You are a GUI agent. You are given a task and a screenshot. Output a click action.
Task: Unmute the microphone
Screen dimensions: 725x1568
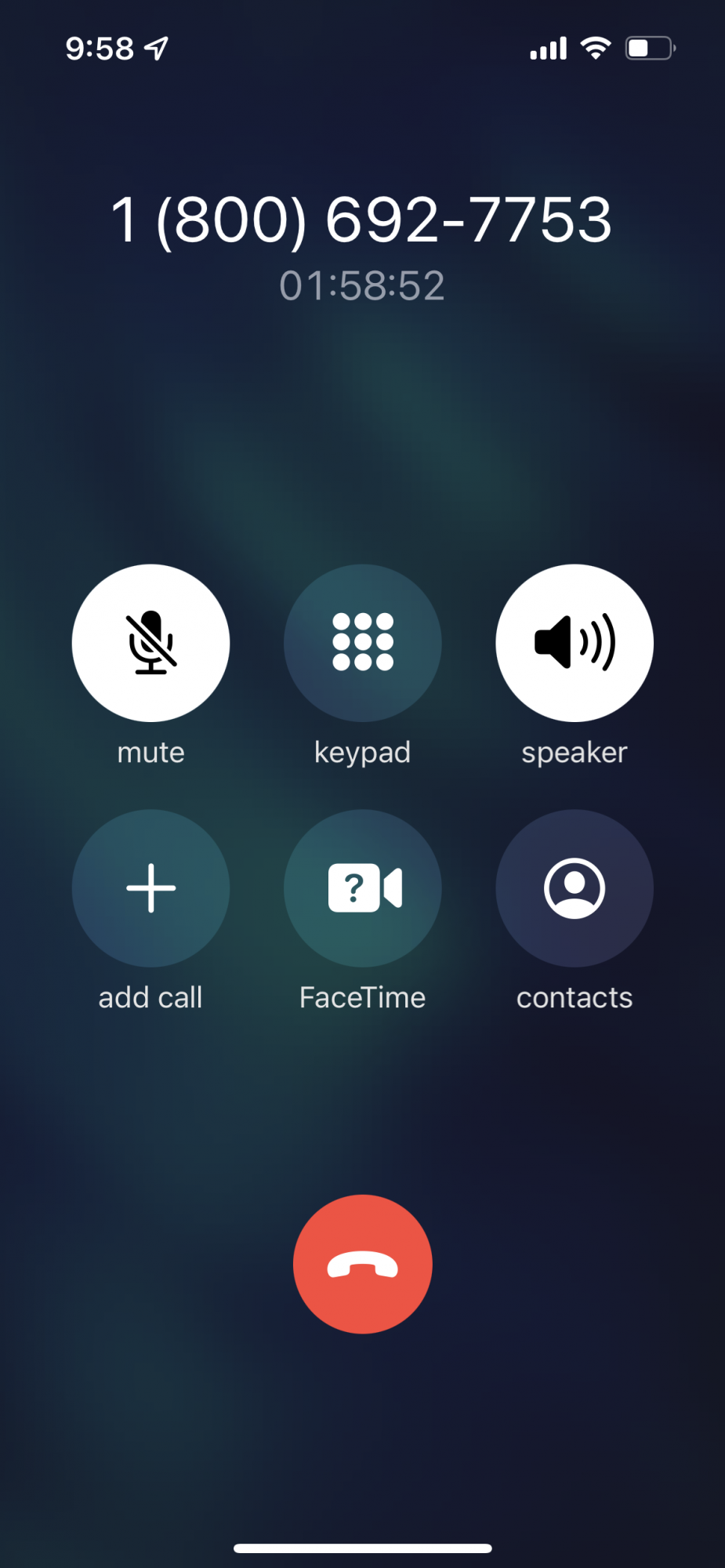pyautogui.click(x=150, y=643)
